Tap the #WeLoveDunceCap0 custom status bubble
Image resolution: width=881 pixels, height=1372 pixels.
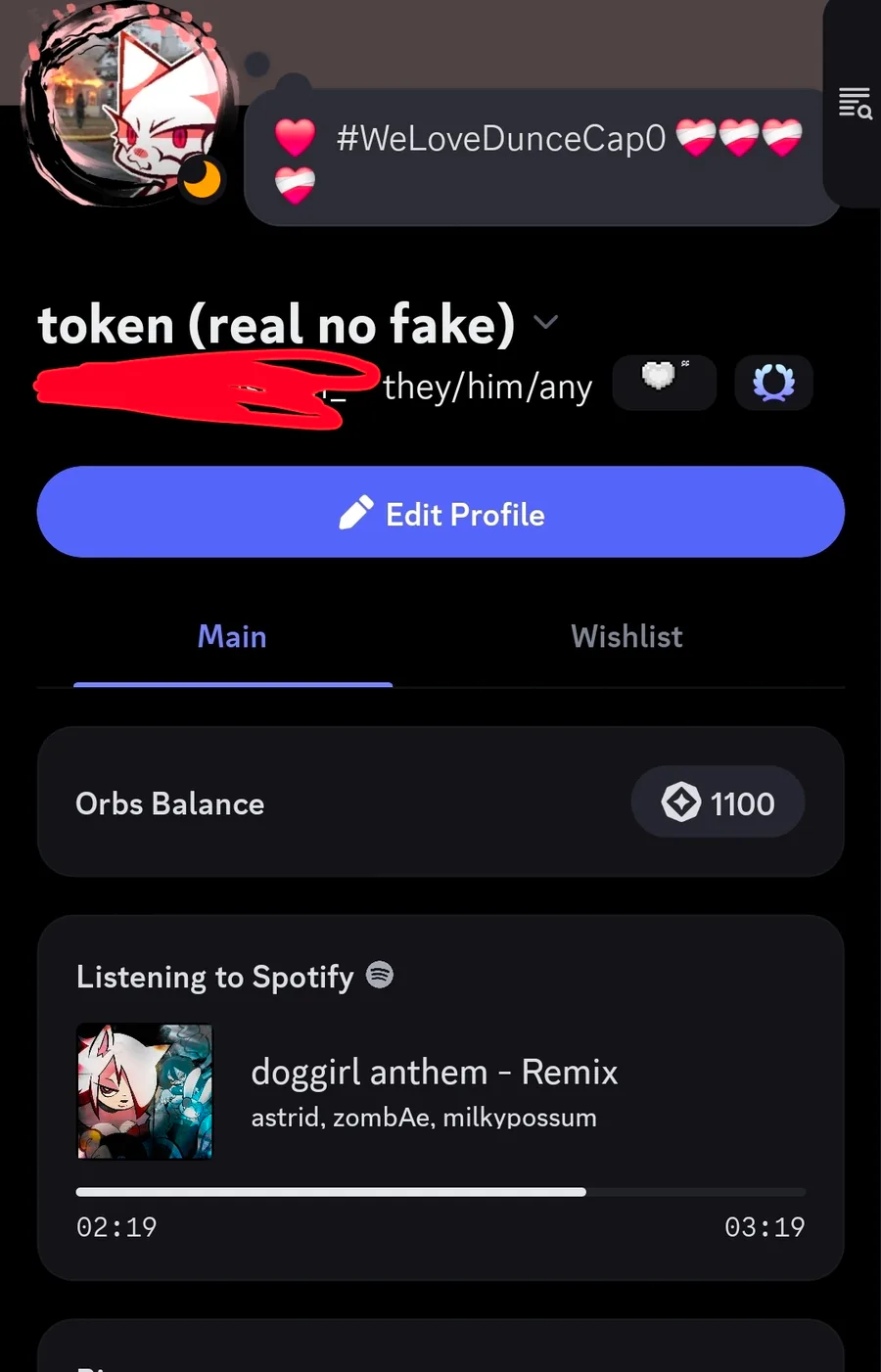click(x=538, y=157)
